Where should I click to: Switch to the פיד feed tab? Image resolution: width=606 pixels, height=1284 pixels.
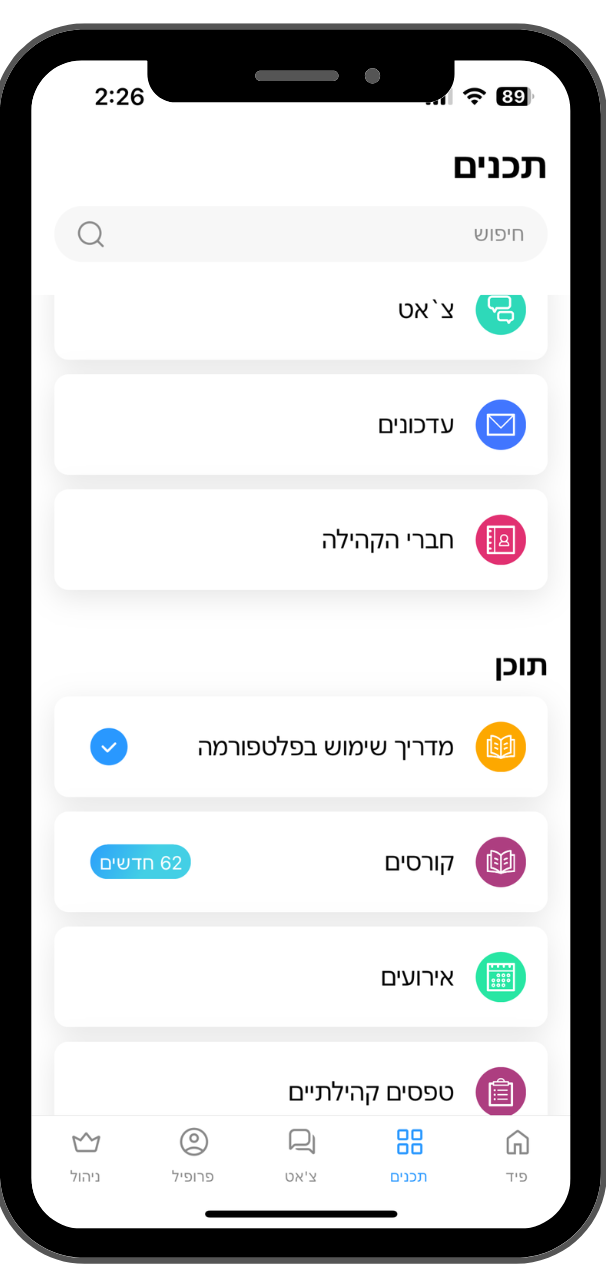(x=516, y=1155)
